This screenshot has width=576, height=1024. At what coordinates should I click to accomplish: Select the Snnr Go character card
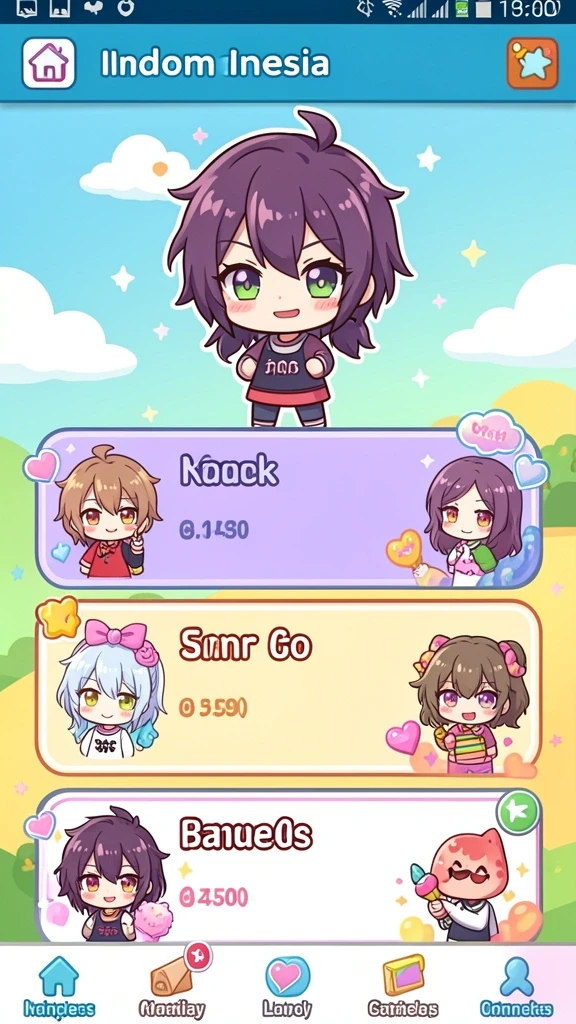tap(289, 688)
